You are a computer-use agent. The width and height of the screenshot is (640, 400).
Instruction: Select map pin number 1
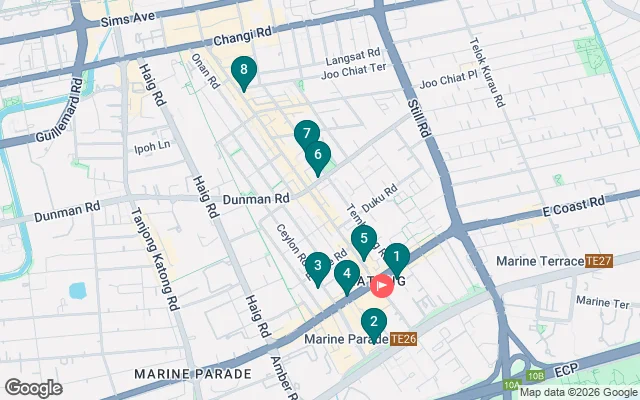click(x=397, y=257)
